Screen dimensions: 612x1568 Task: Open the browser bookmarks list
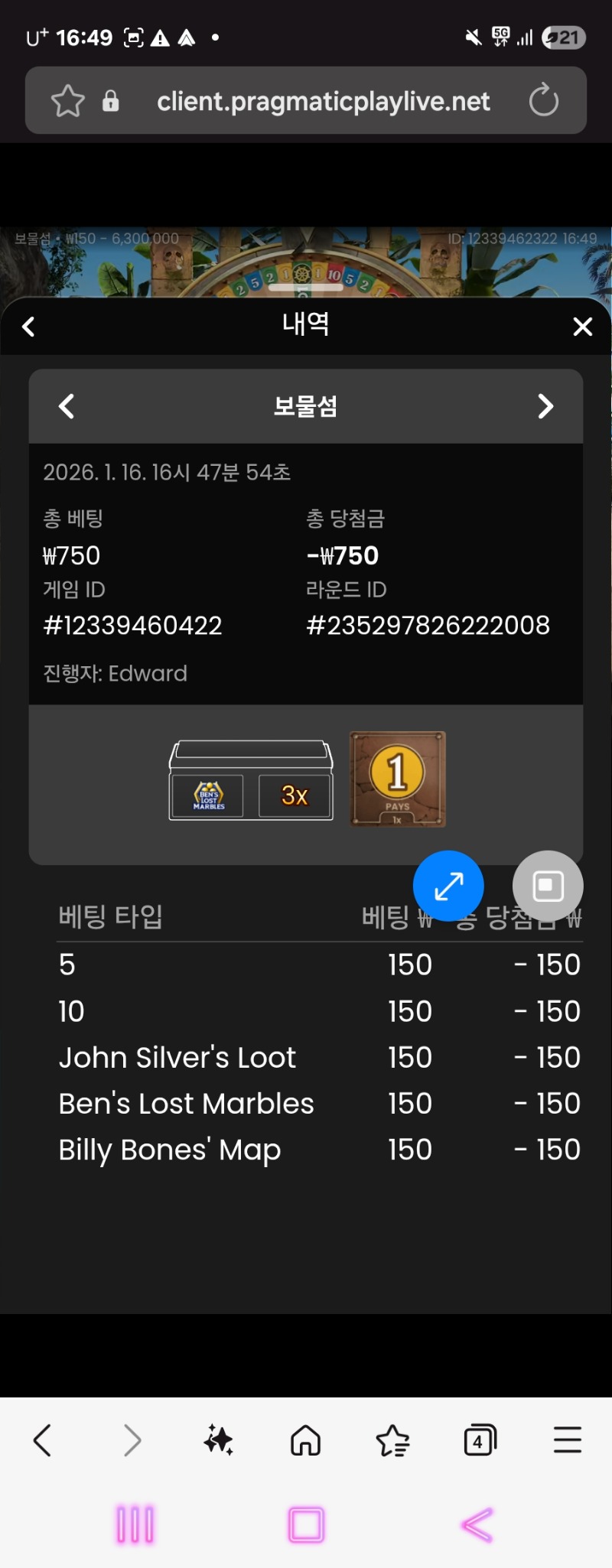tap(393, 1441)
